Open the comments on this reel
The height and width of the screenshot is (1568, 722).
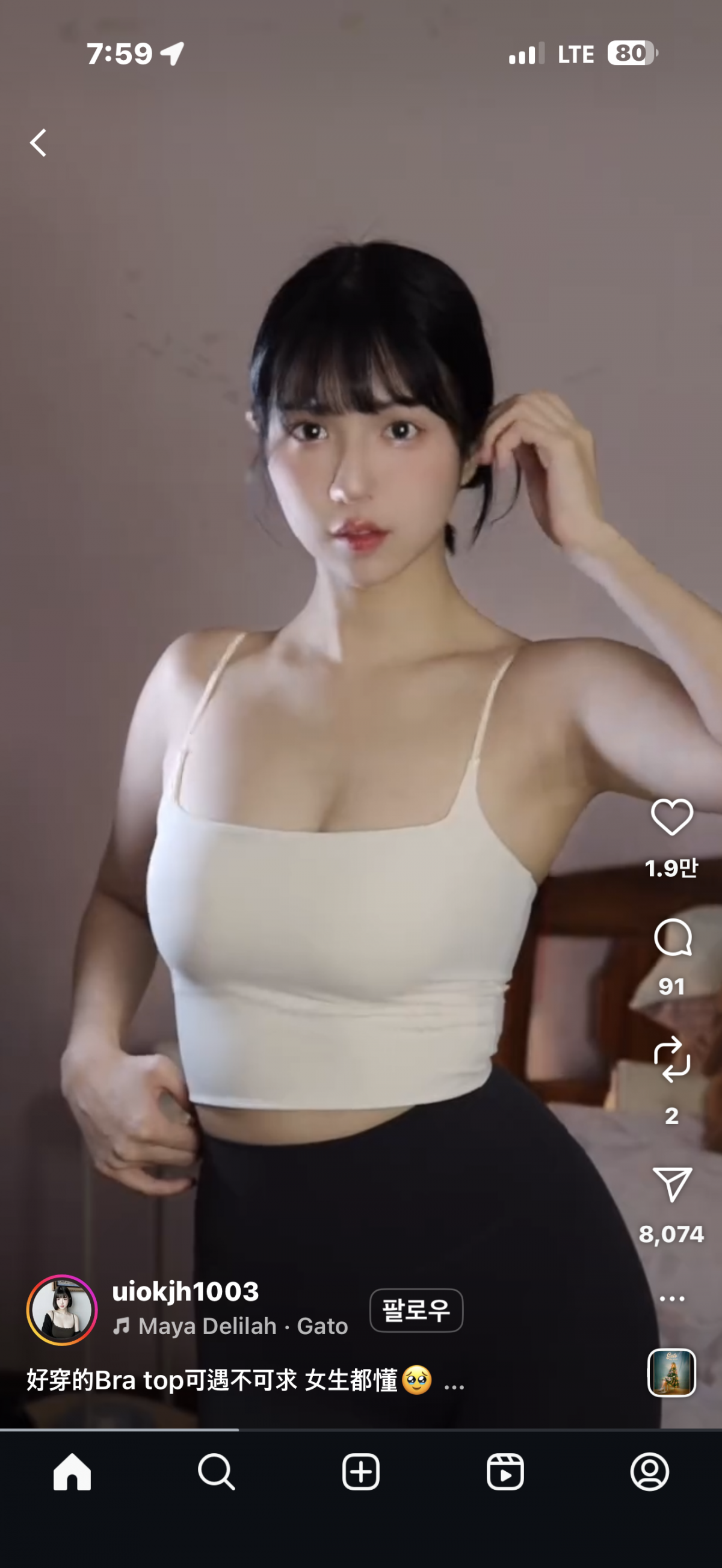pyautogui.click(x=672, y=938)
